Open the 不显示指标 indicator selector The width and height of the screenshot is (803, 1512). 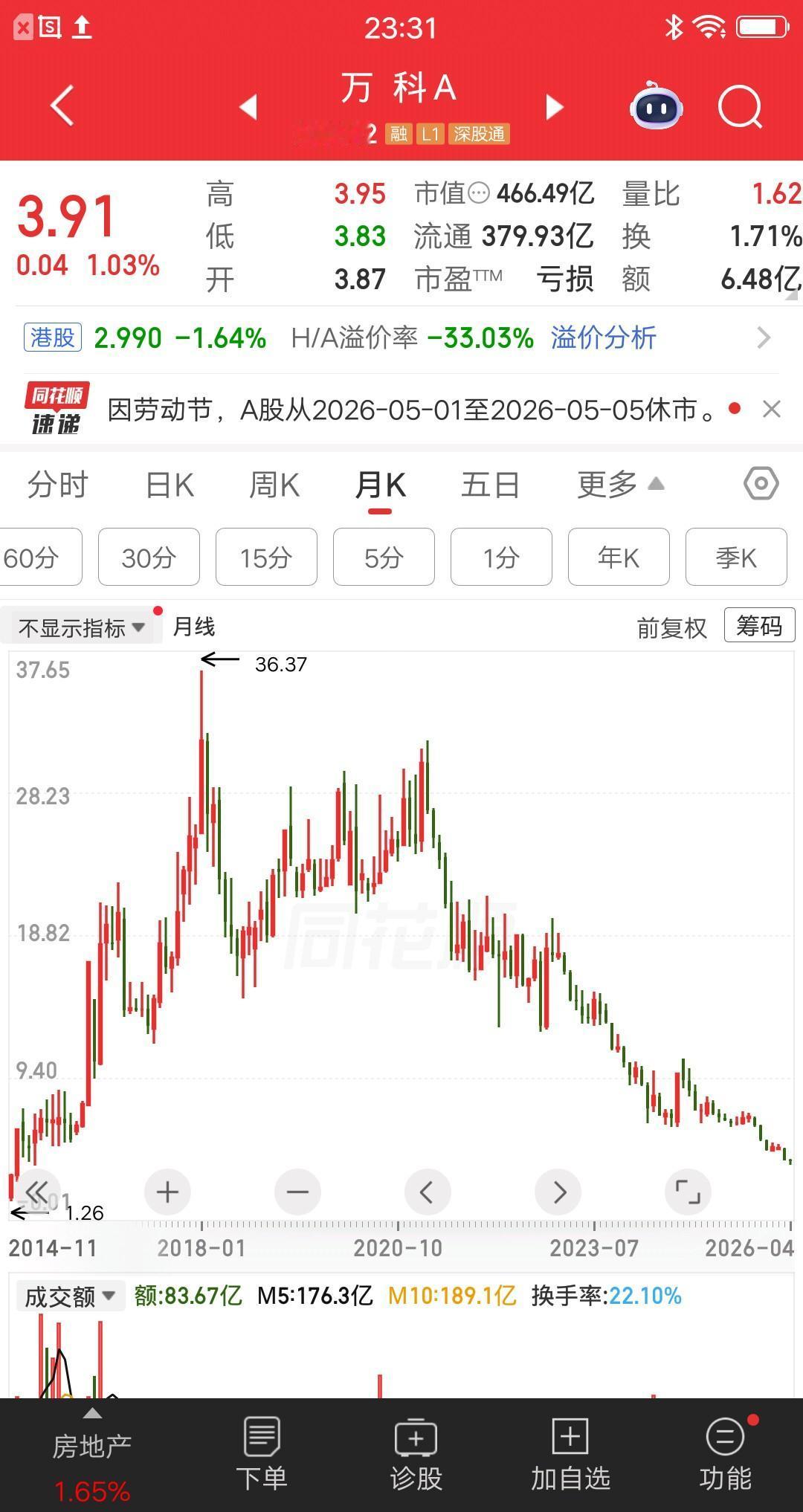78,626
